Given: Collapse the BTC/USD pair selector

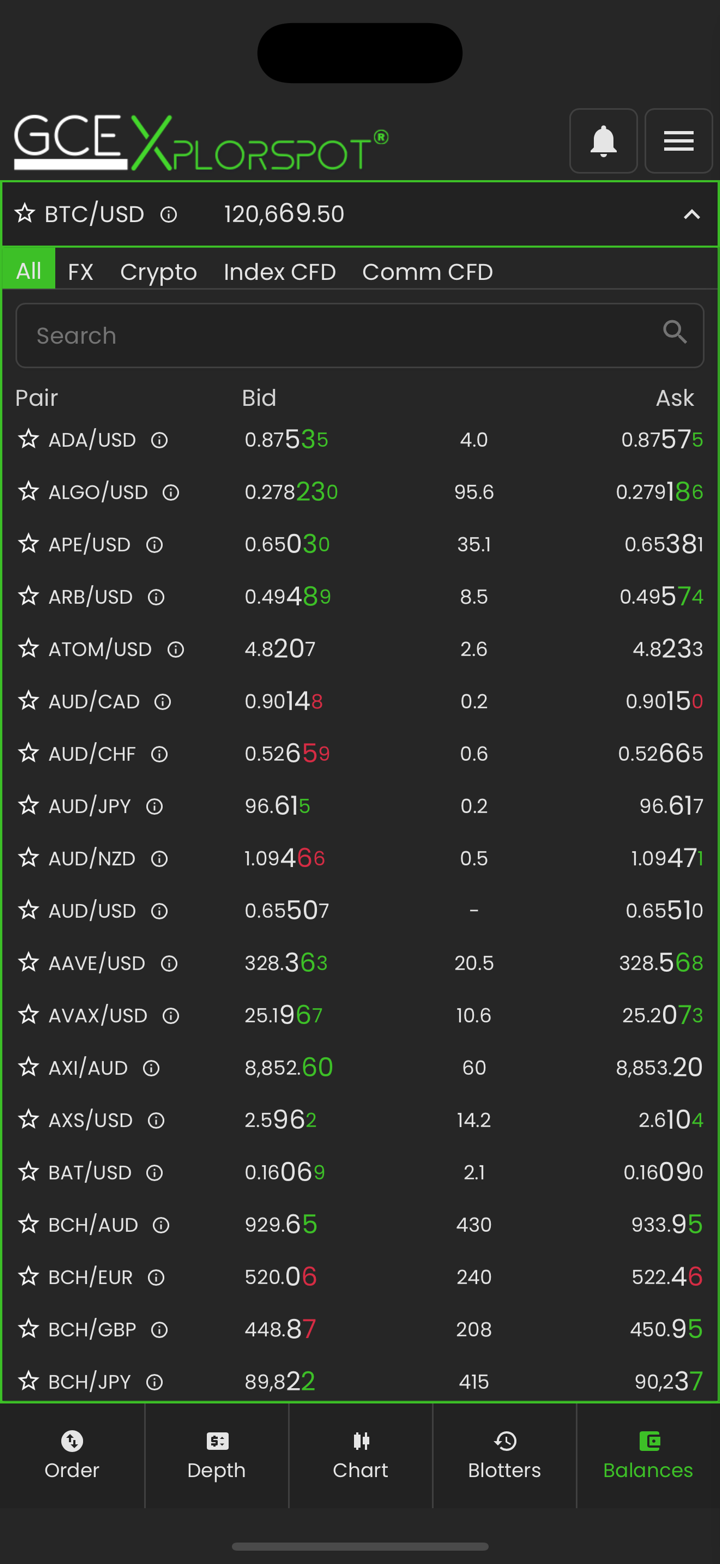Looking at the screenshot, I should tap(691, 214).
